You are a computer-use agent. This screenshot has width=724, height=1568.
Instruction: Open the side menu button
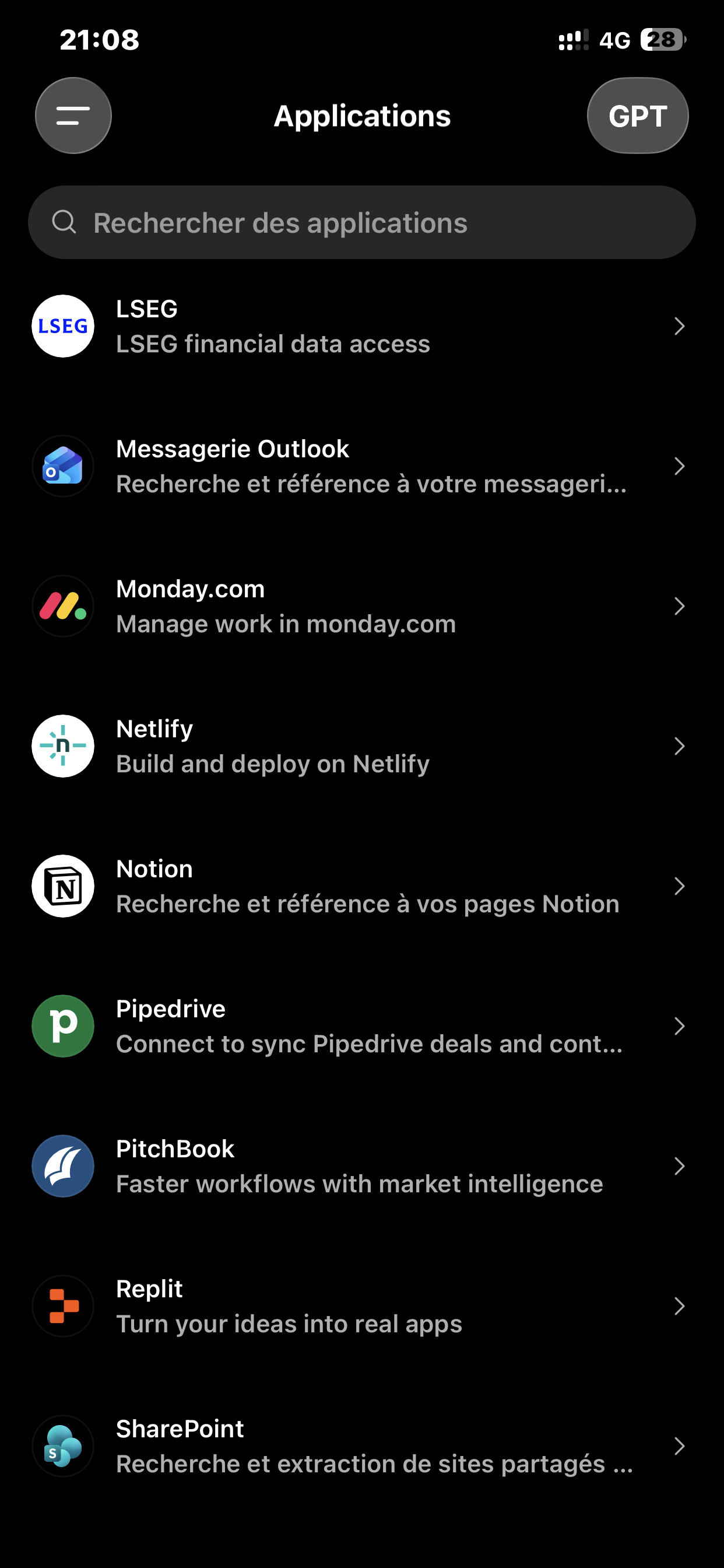point(73,116)
